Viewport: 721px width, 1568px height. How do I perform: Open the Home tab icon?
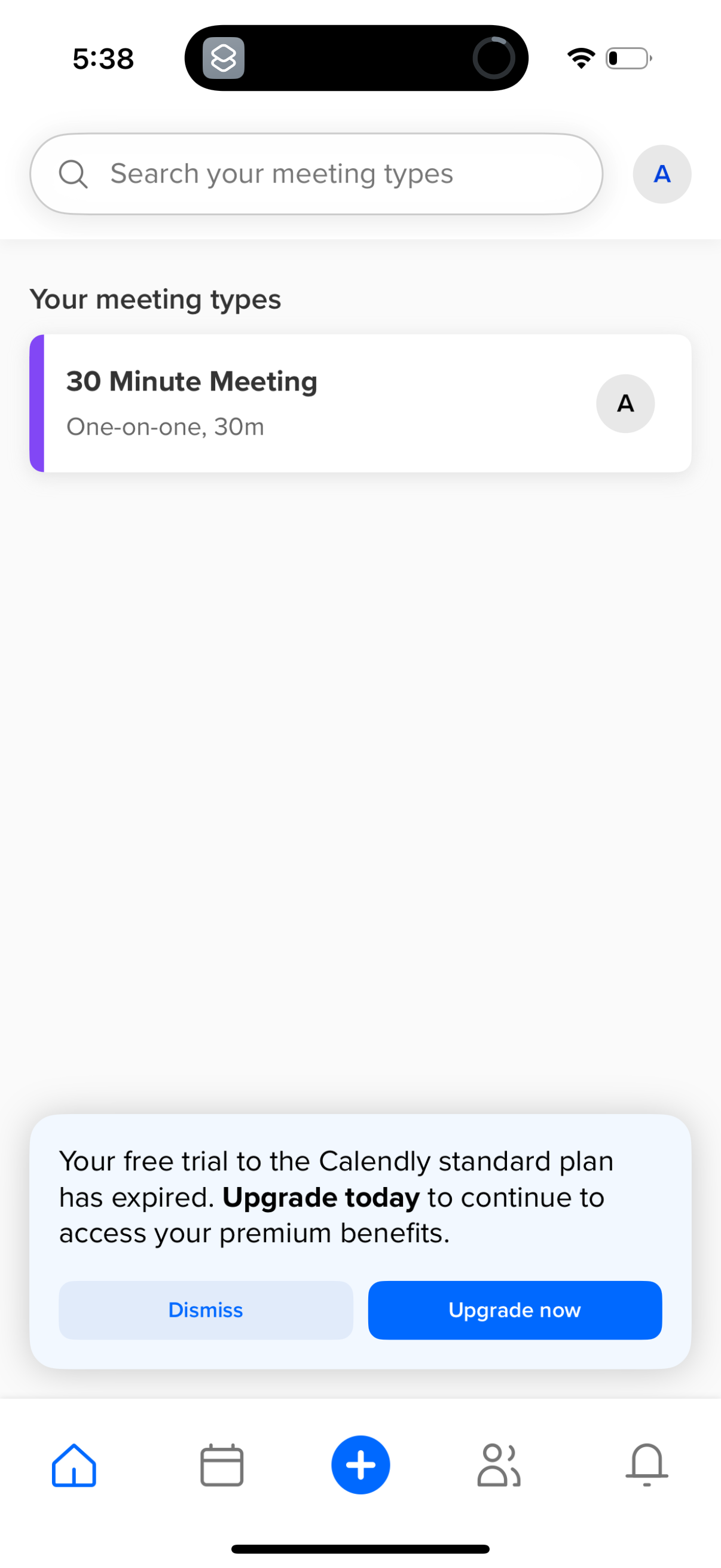point(74,1466)
